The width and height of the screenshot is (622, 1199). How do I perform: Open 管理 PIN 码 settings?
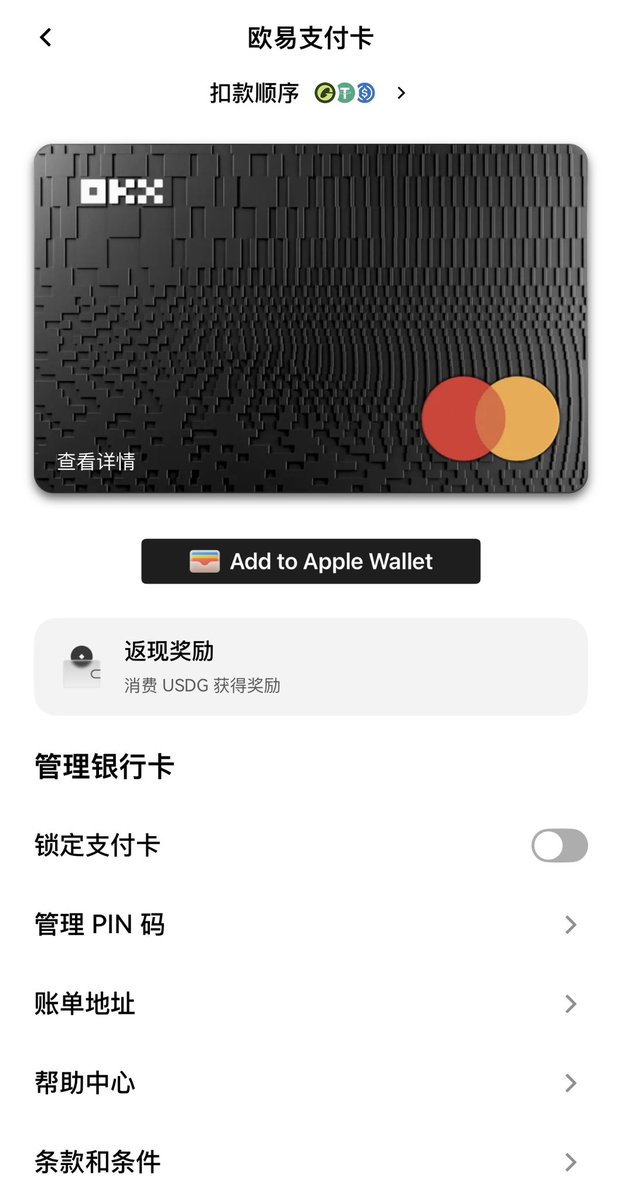coord(311,924)
